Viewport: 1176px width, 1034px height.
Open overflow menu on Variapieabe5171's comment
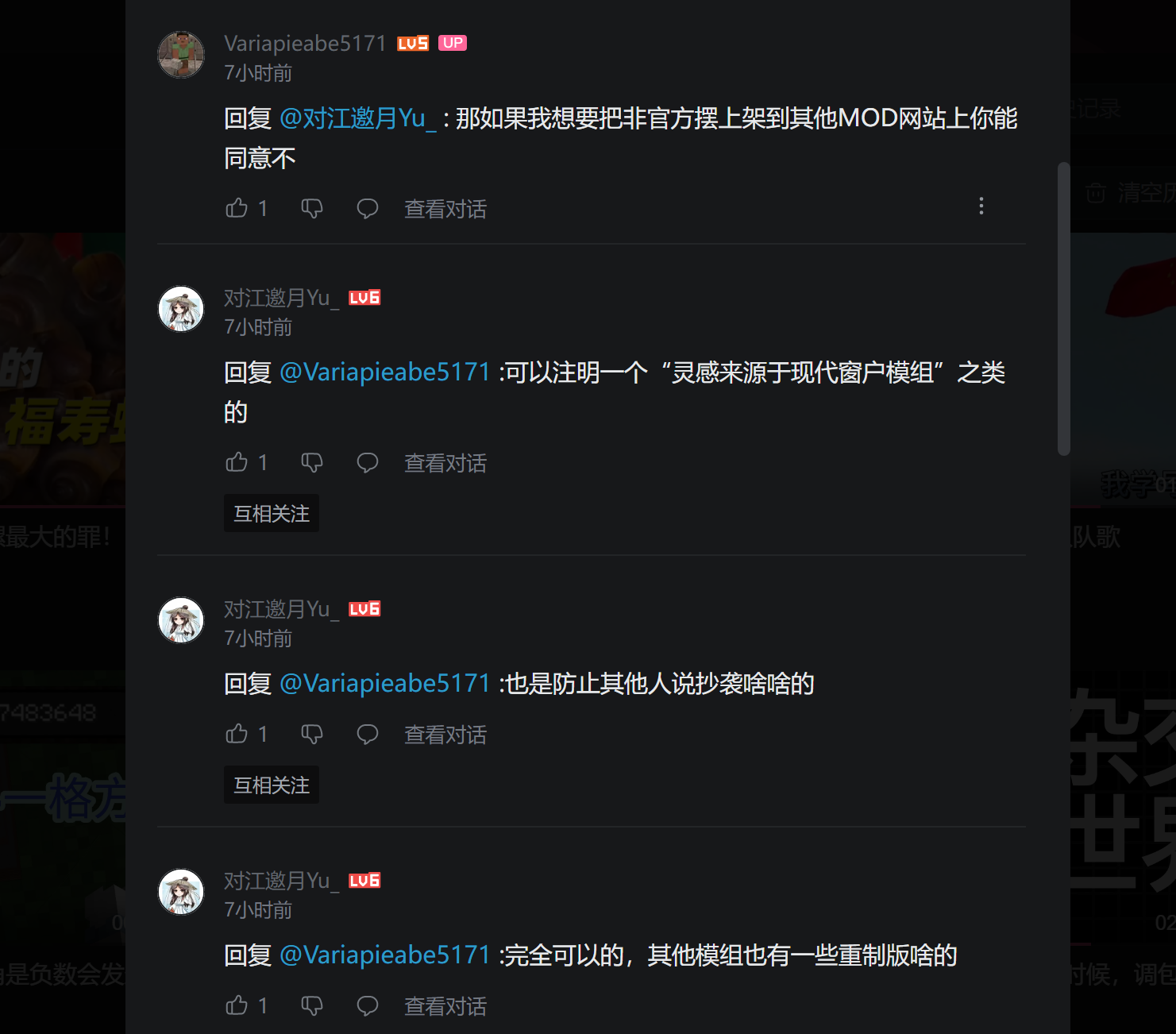click(981, 206)
